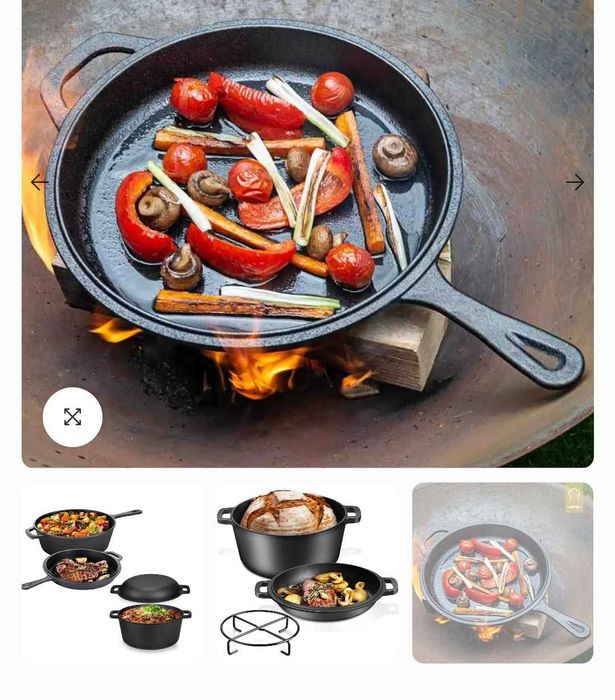
Task: Go to the previous product image
Action: (x=39, y=182)
